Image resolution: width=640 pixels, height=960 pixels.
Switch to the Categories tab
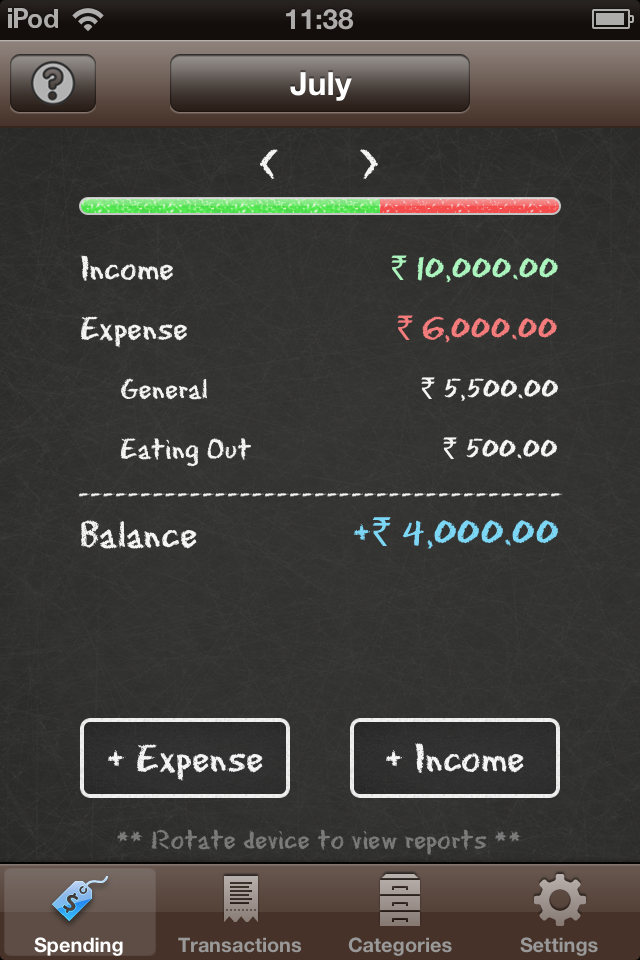pos(400,914)
